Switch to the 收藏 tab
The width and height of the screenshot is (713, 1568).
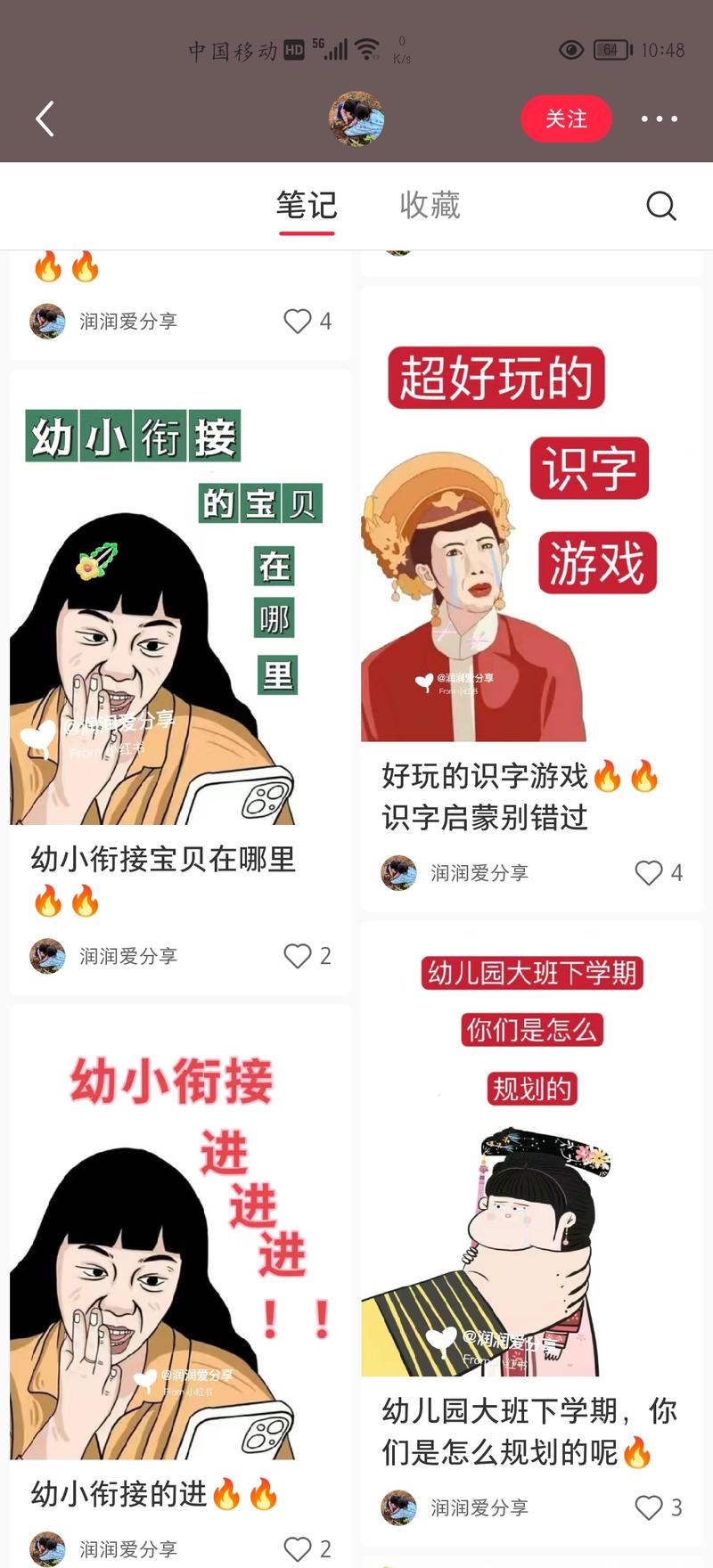click(430, 206)
